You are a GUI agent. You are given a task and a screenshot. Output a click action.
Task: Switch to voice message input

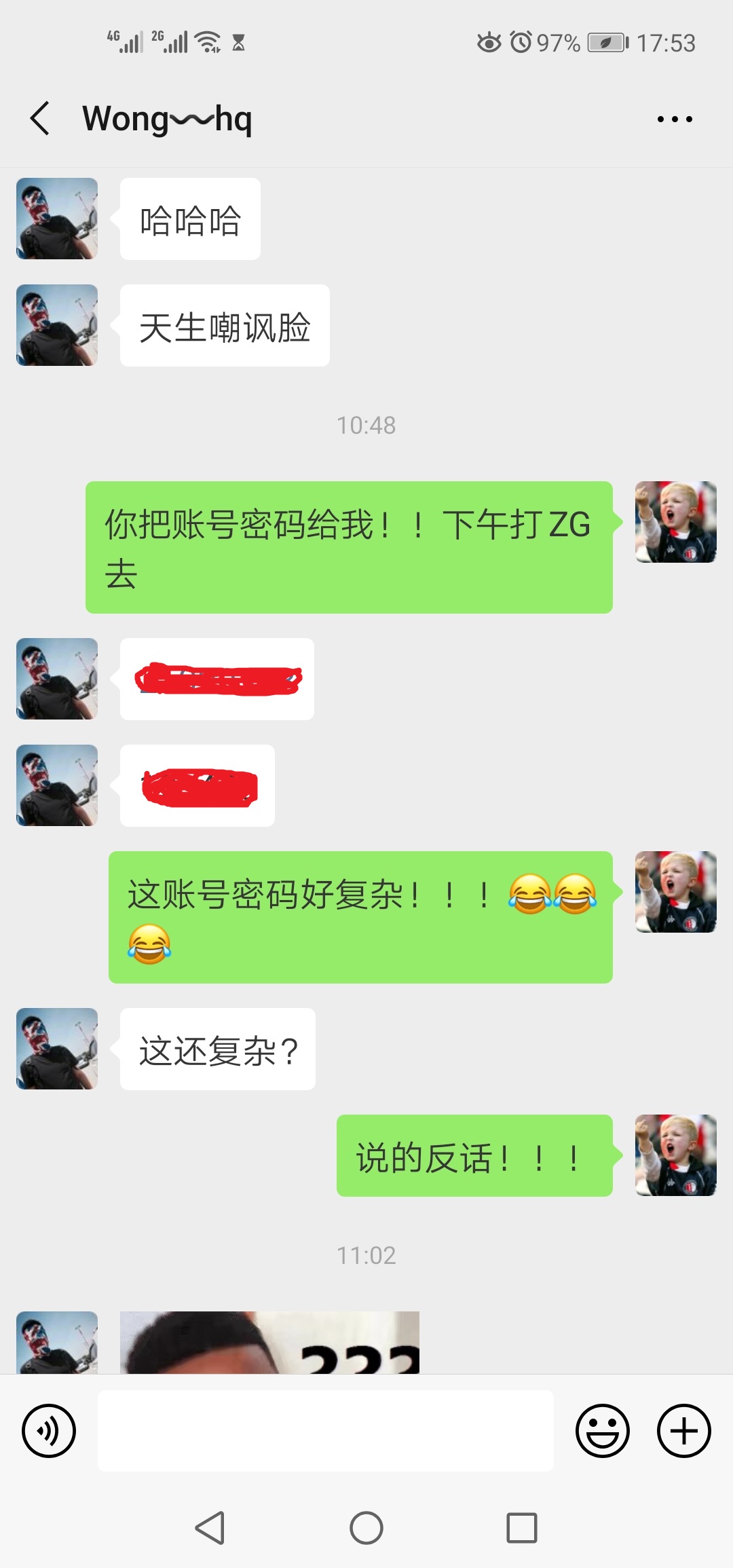(49, 1431)
